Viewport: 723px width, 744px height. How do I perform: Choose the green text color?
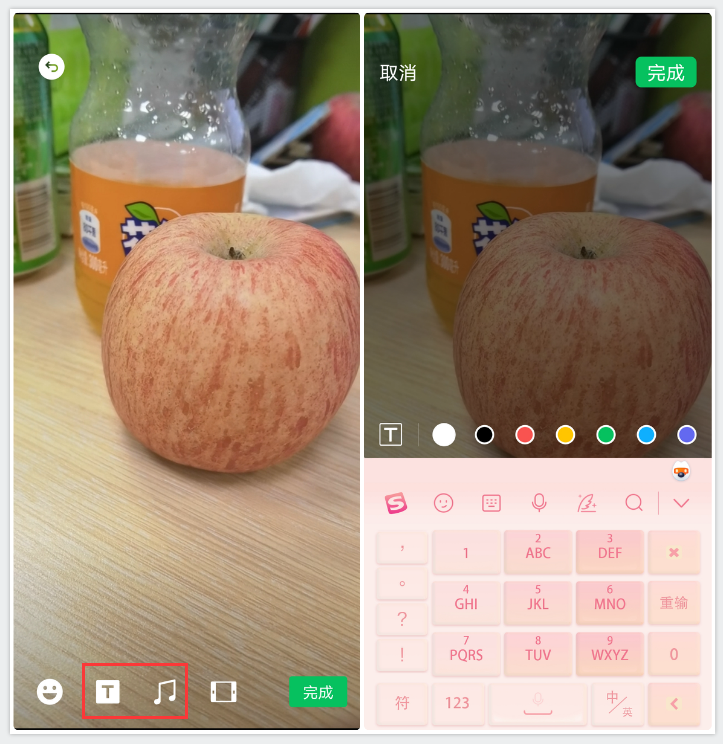[605, 434]
